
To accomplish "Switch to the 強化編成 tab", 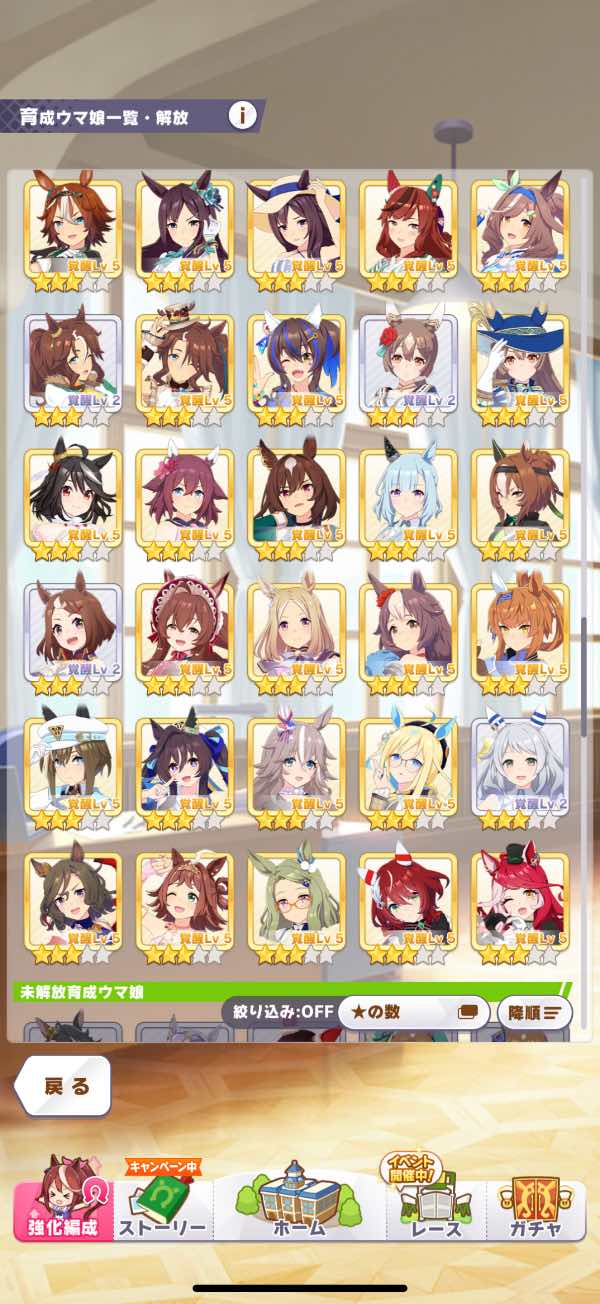I will pyautogui.click(x=62, y=1200).
